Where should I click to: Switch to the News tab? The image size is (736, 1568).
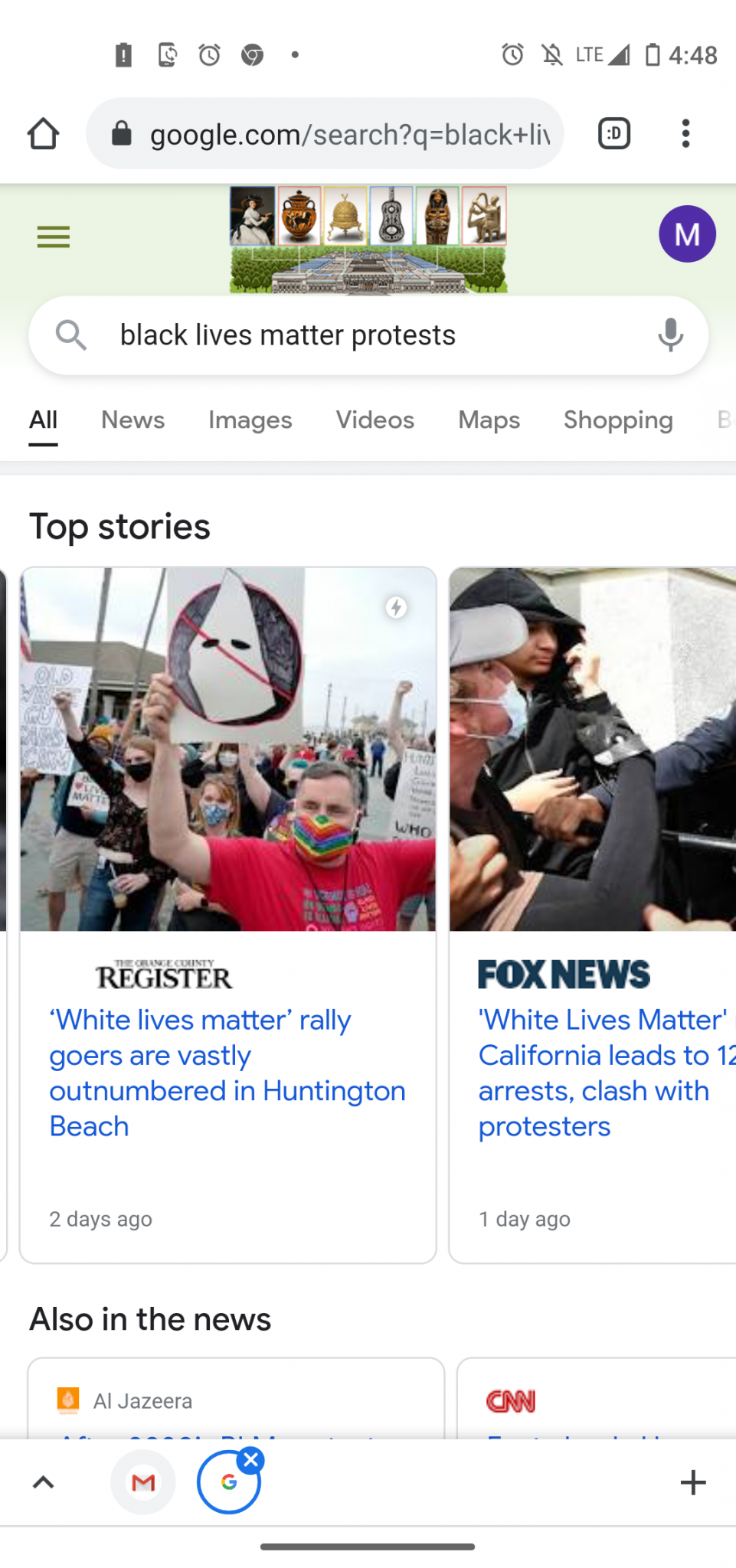click(132, 420)
